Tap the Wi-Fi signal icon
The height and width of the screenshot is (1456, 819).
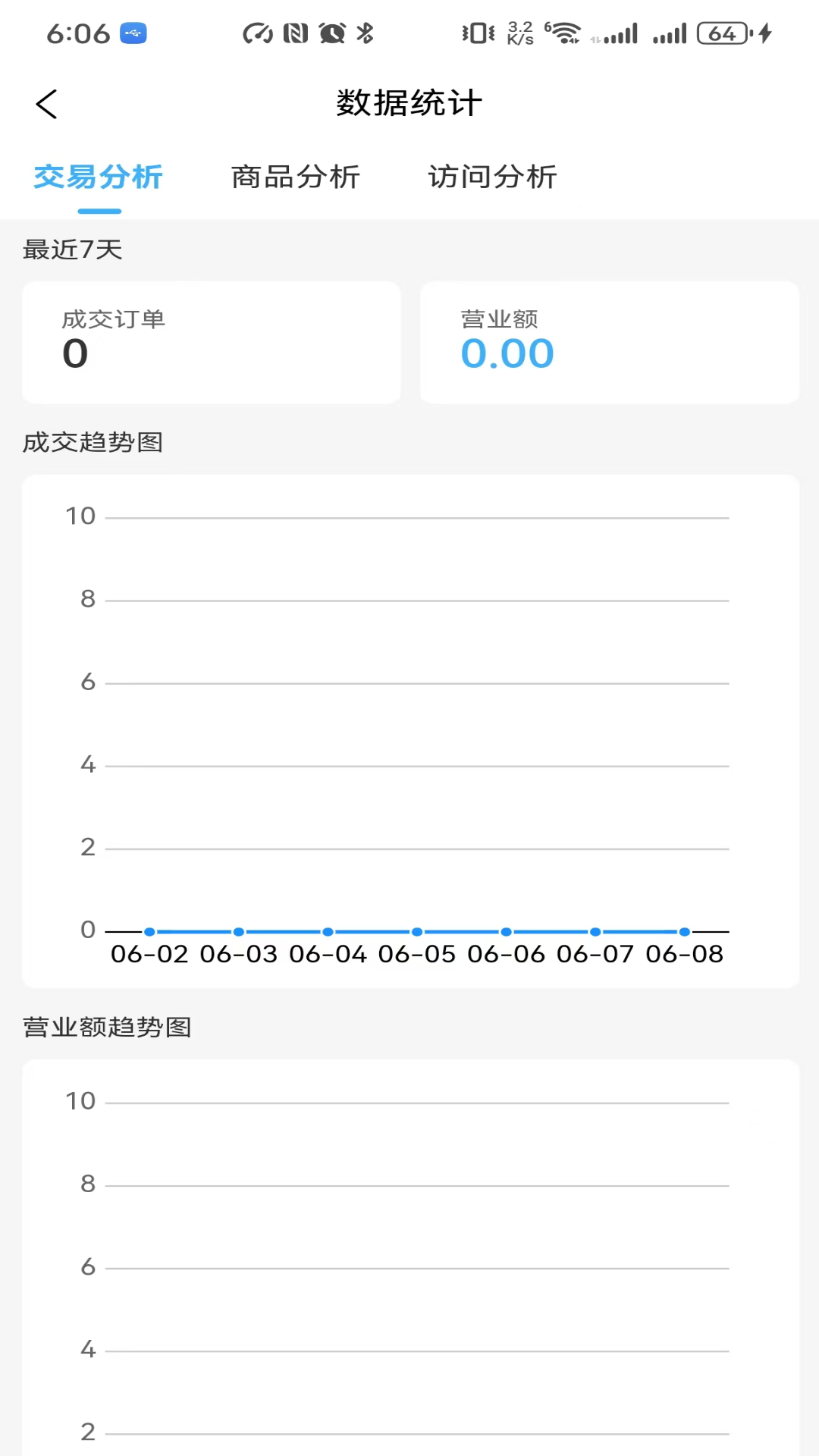[x=565, y=33]
